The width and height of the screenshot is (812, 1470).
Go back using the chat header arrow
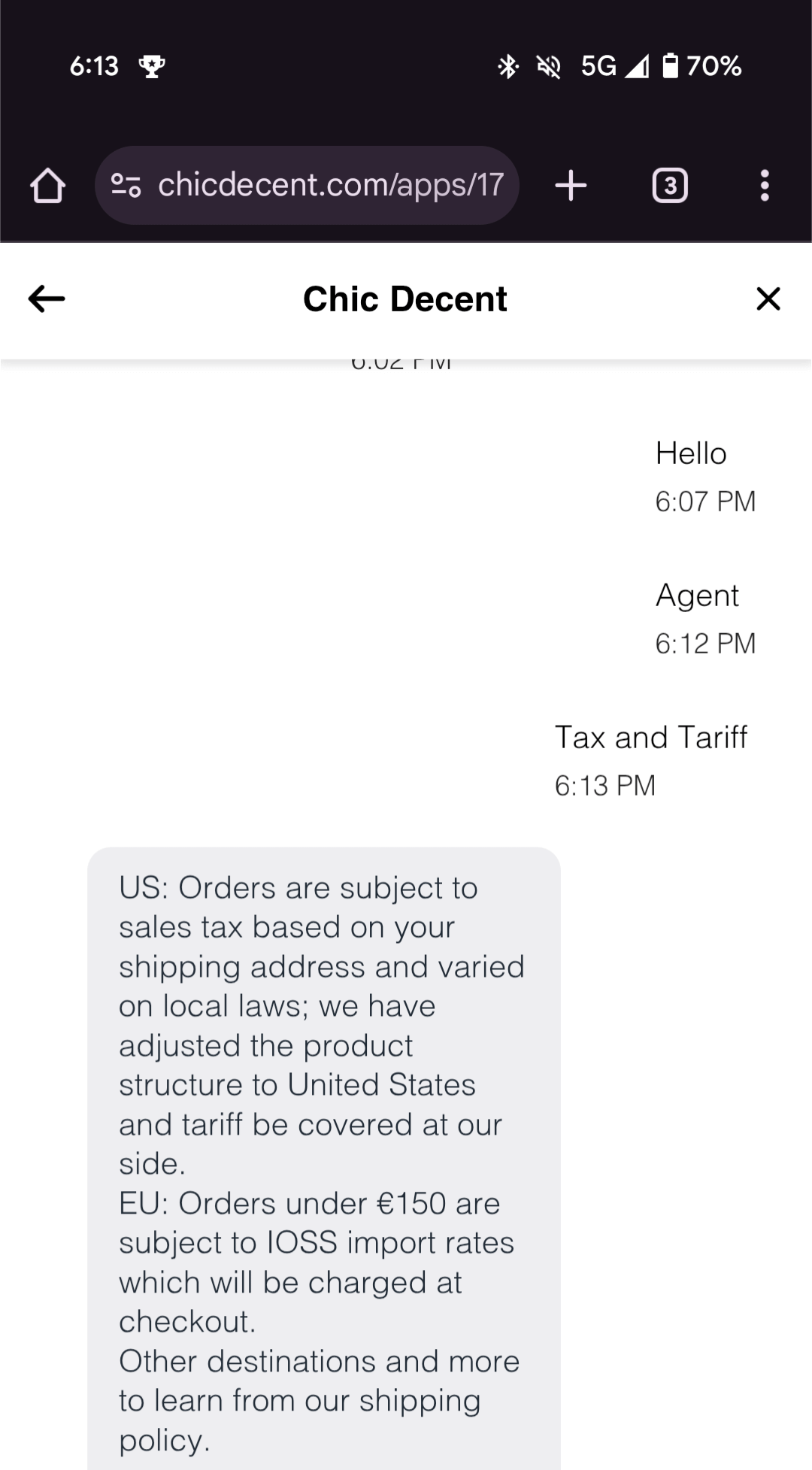pyautogui.click(x=47, y=299)
